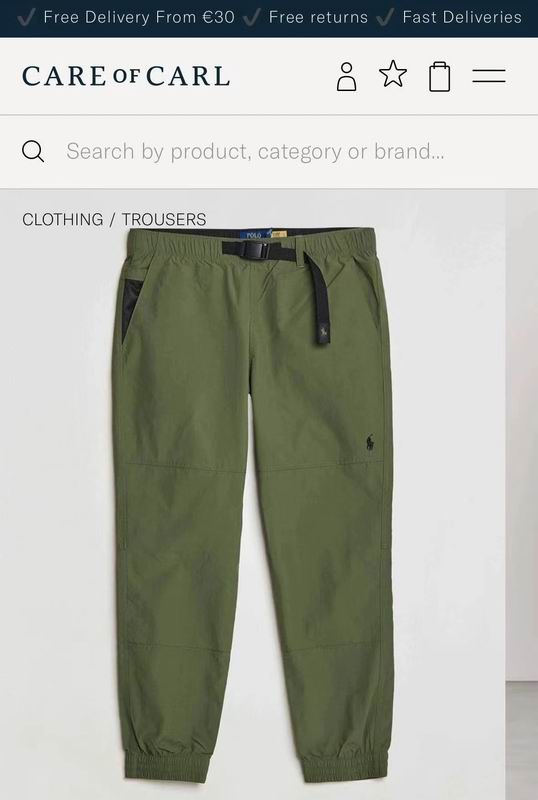Tap the Care of Carl logo
This screenshot has height=800, width=538.
point(126,76)
